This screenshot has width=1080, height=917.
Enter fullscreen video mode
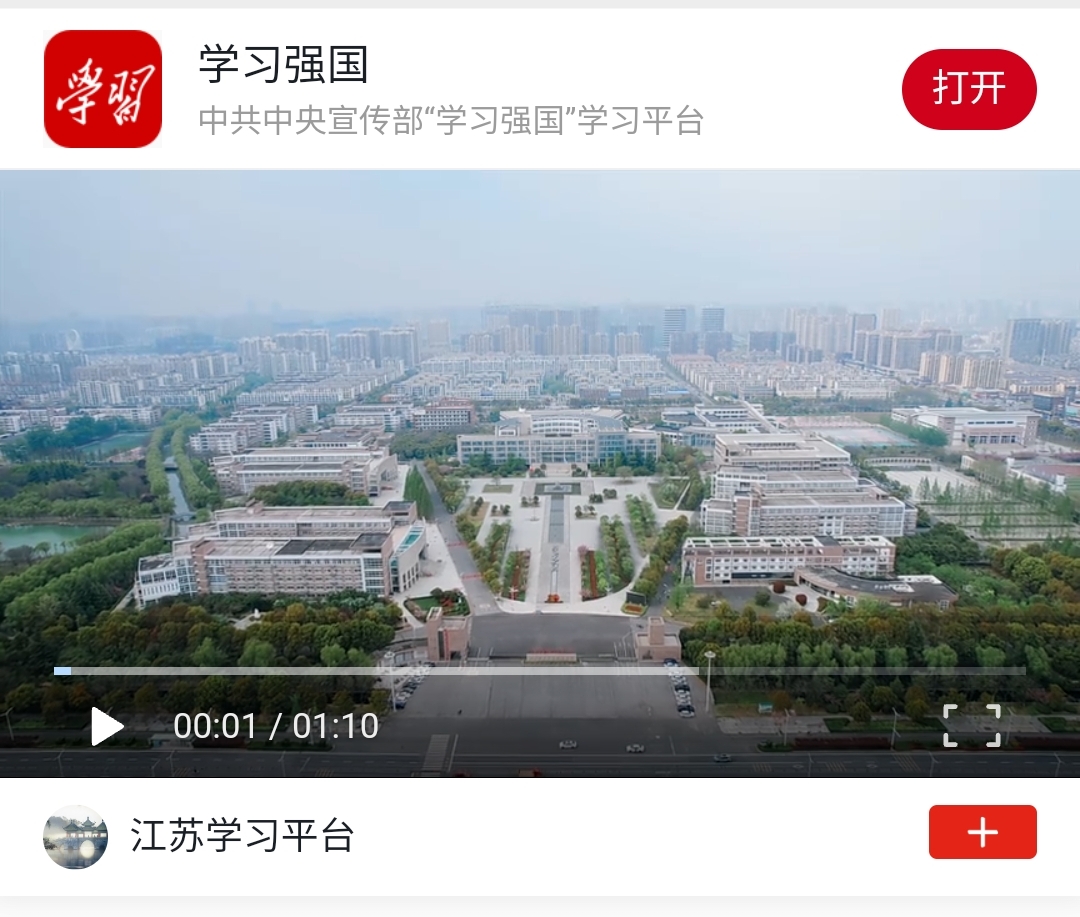pyautogui.click(x=971, y=726)
